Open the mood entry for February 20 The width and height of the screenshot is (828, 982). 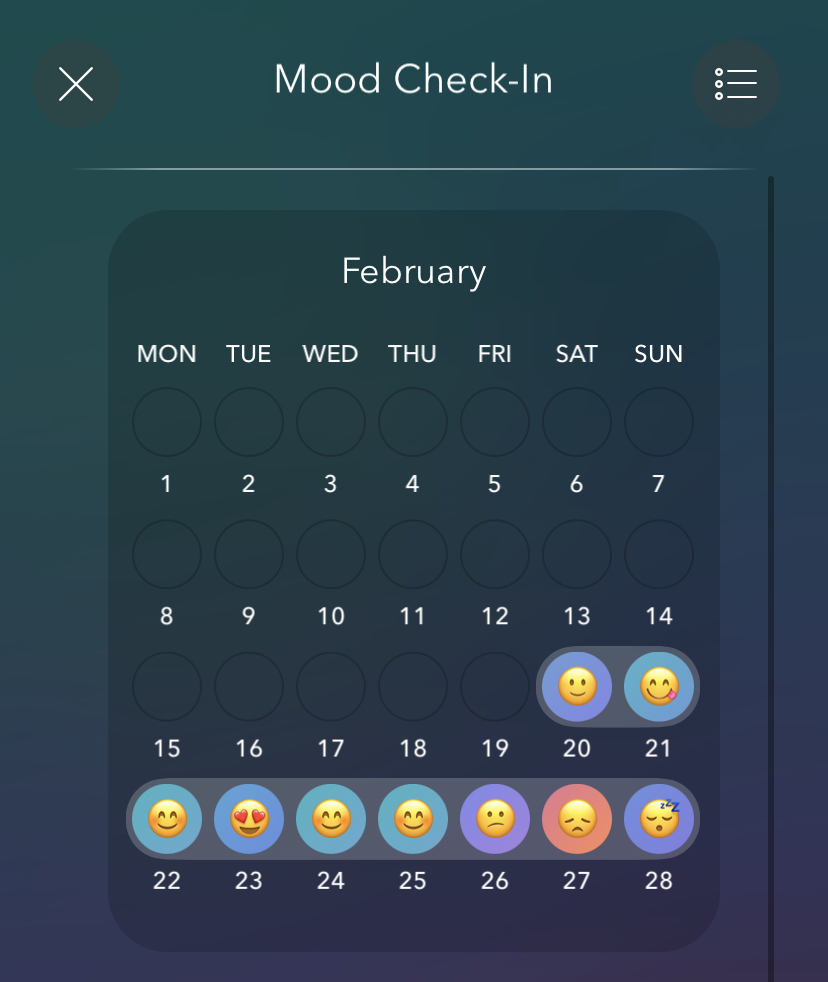[x=577, y=687]
